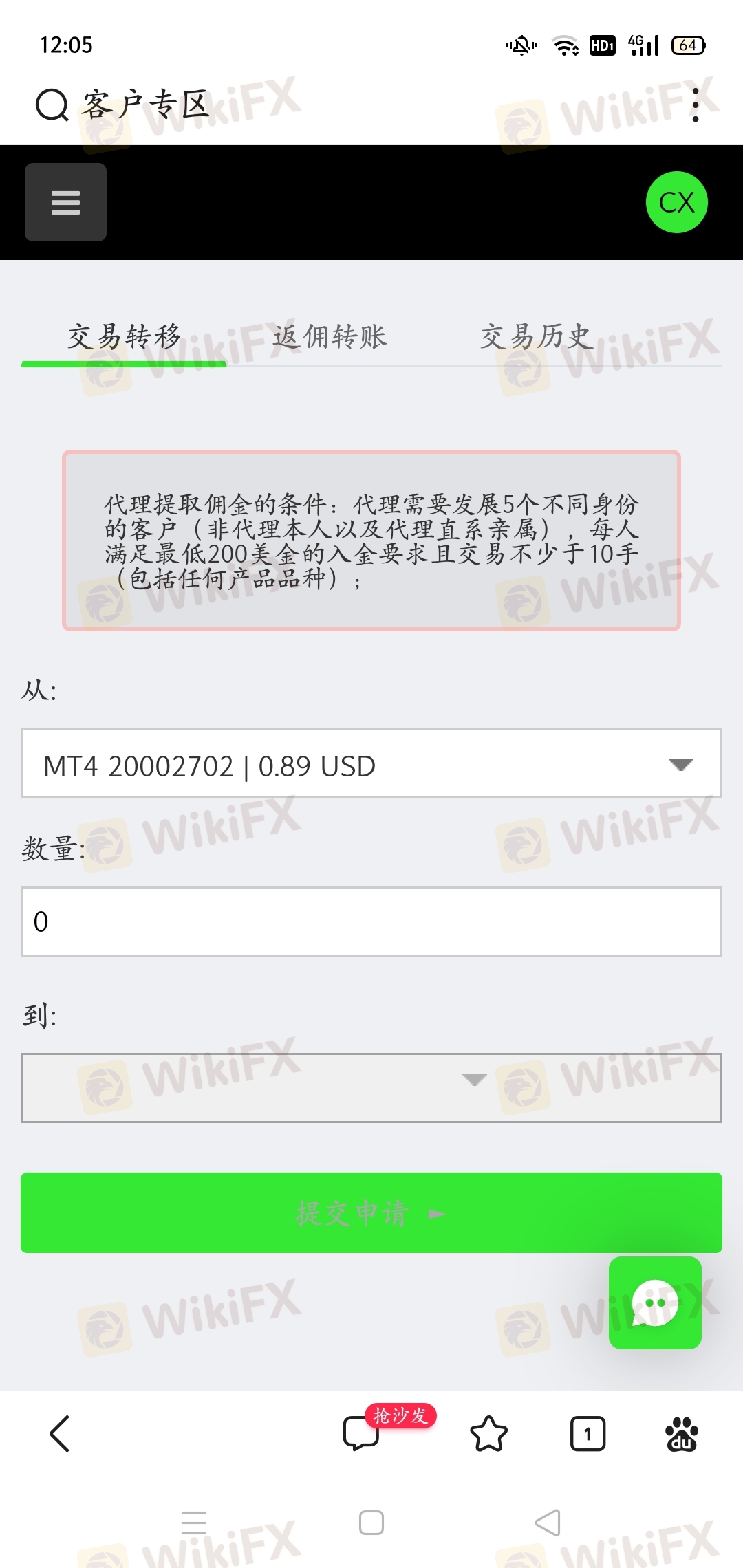Expand the 到 destination dropdown
Screen dimensions: 743x1568
371,1087
